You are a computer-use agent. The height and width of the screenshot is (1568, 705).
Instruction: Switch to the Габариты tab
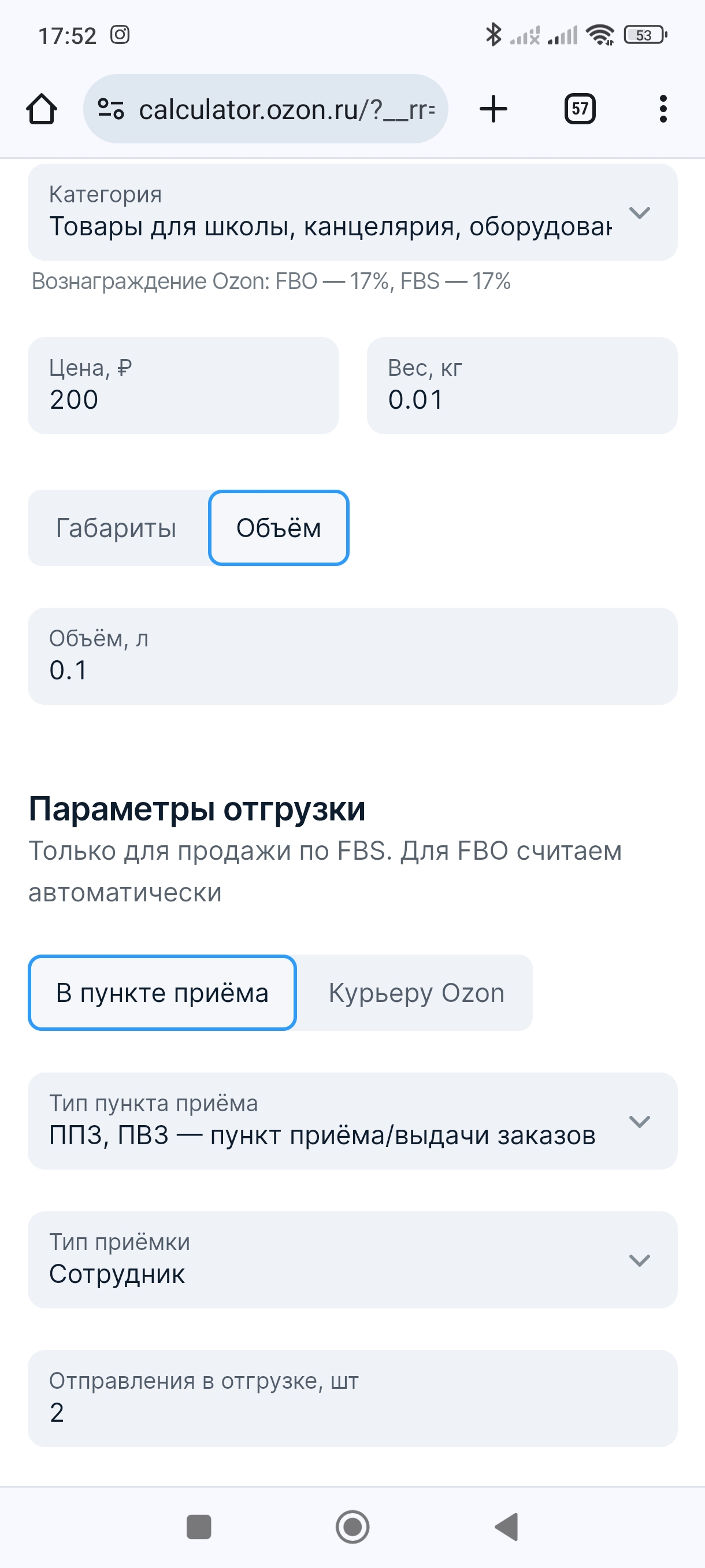point(117,528)
